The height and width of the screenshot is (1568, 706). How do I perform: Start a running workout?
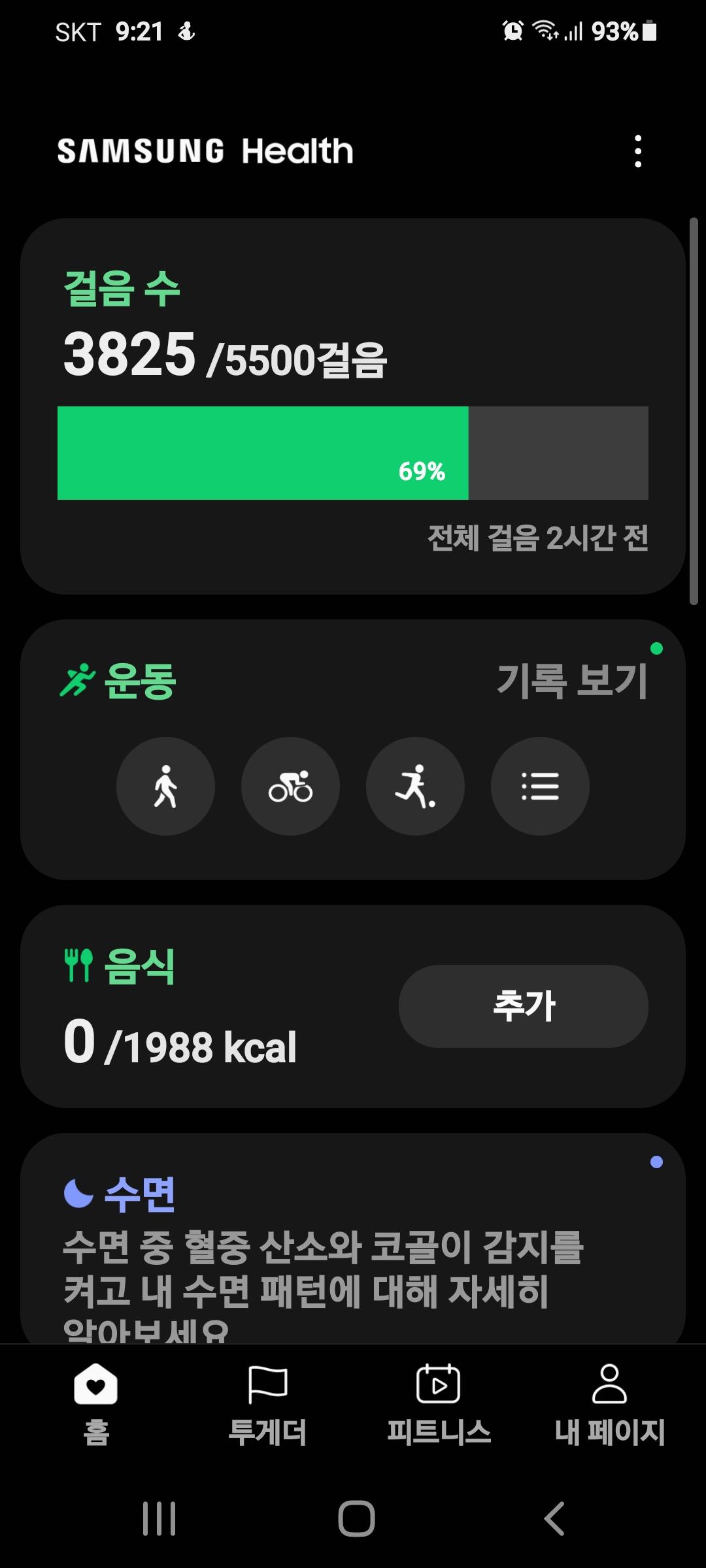pos(415,786)
